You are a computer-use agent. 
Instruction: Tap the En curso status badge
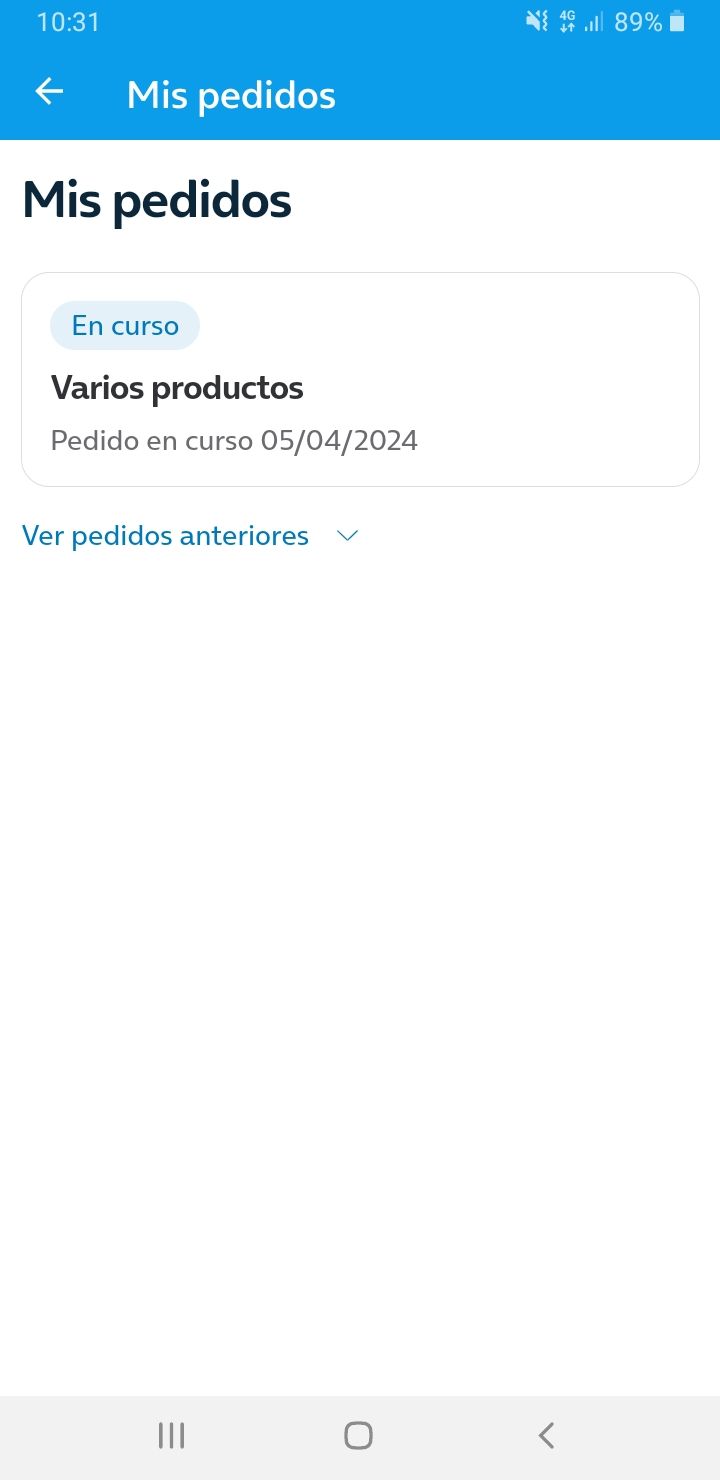(124, 324)
